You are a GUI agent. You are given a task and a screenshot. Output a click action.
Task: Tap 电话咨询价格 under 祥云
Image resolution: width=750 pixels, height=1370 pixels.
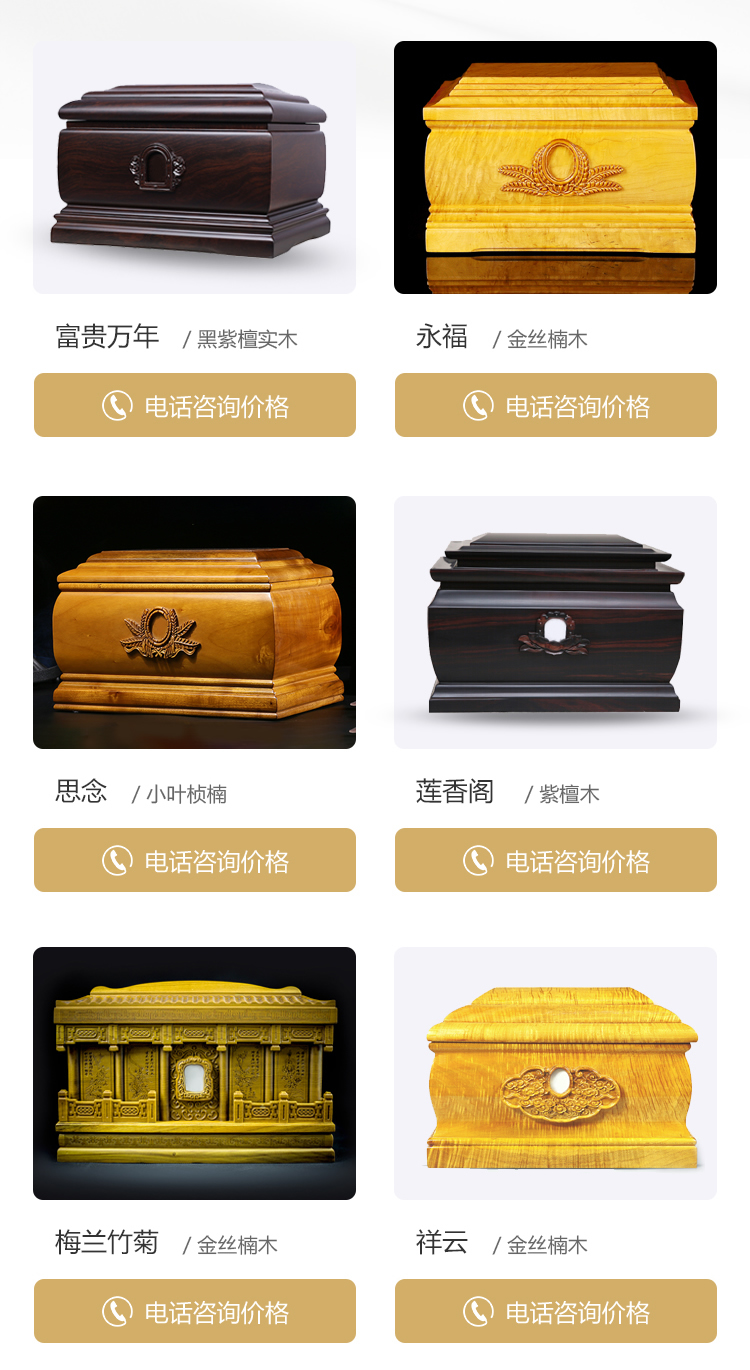point(555,1311)
